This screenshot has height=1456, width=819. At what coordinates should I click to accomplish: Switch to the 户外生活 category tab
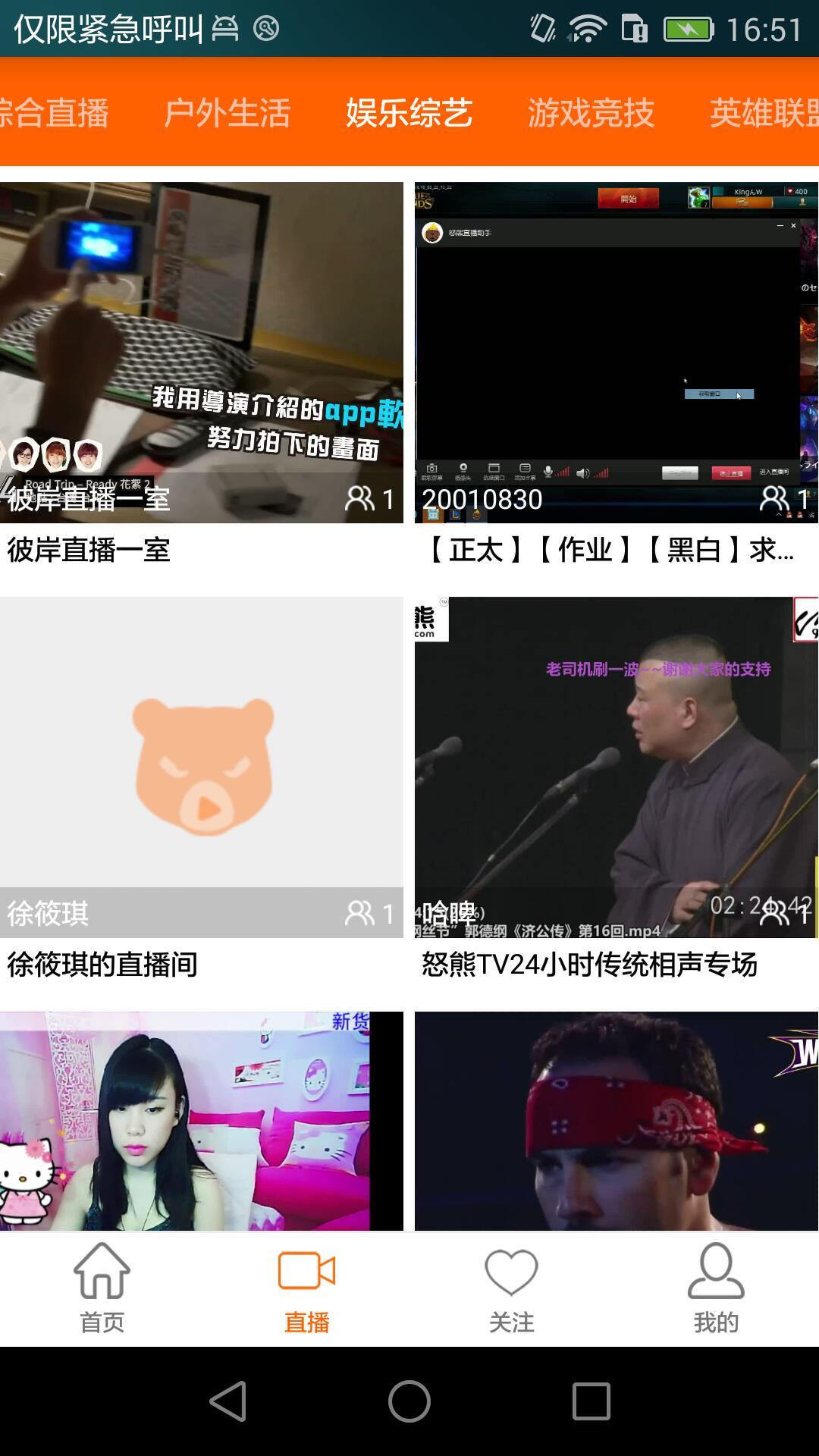227,113
